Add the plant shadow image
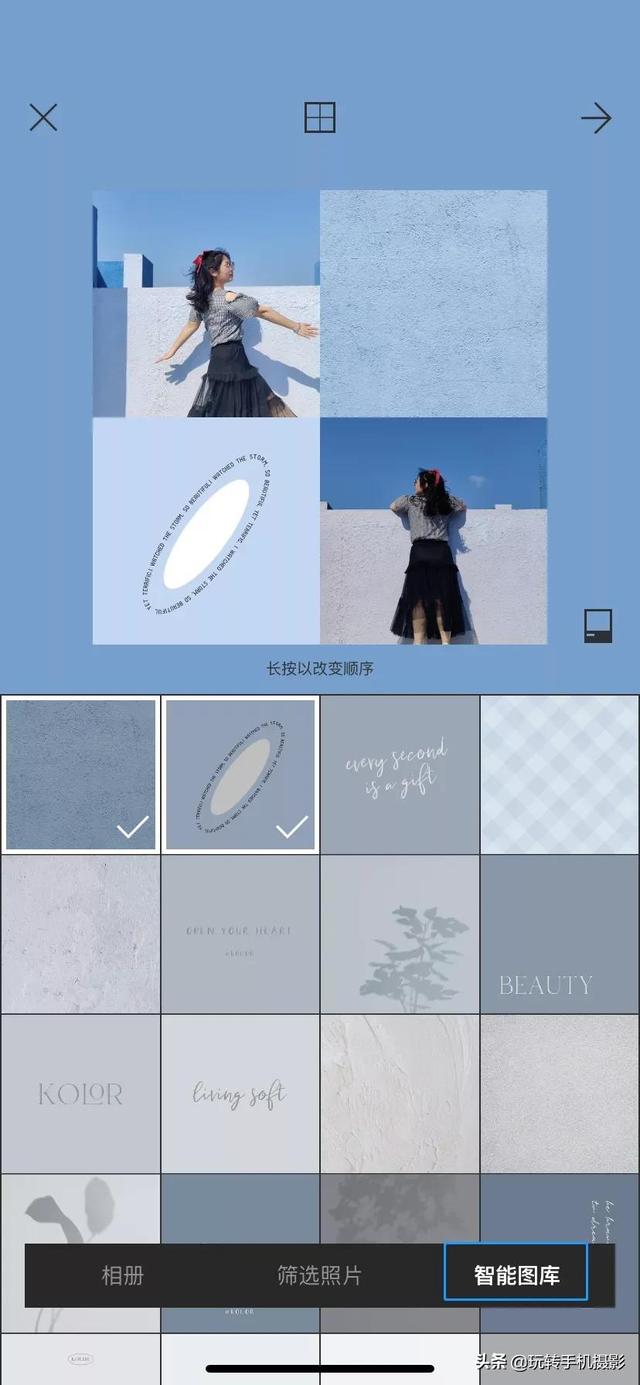The image size is (640, 1385). (400, 935)
